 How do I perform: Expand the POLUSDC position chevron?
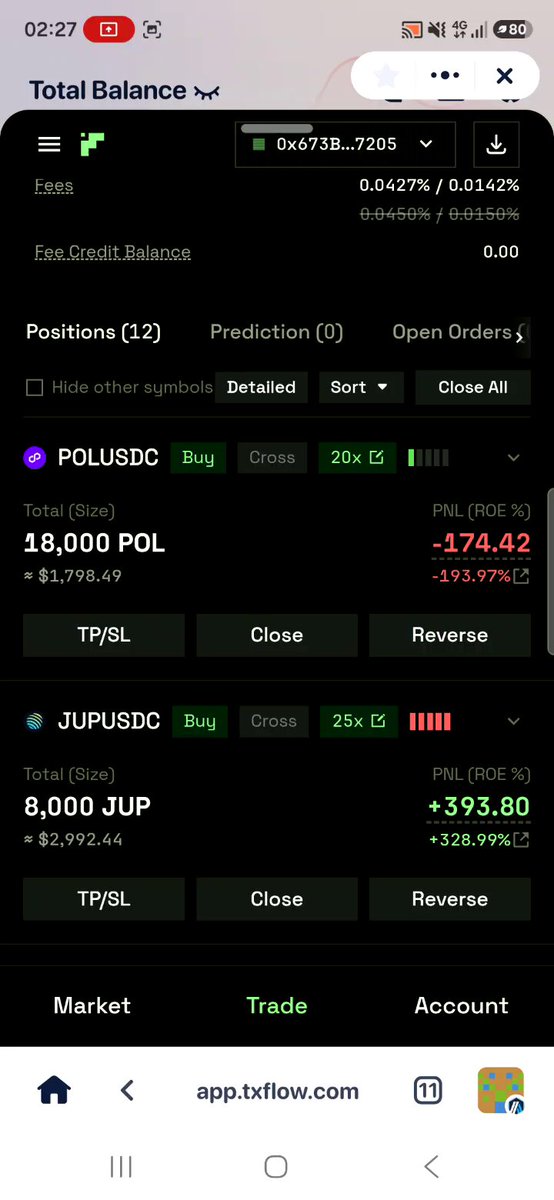pyautogui.click(x=514, y=458)
